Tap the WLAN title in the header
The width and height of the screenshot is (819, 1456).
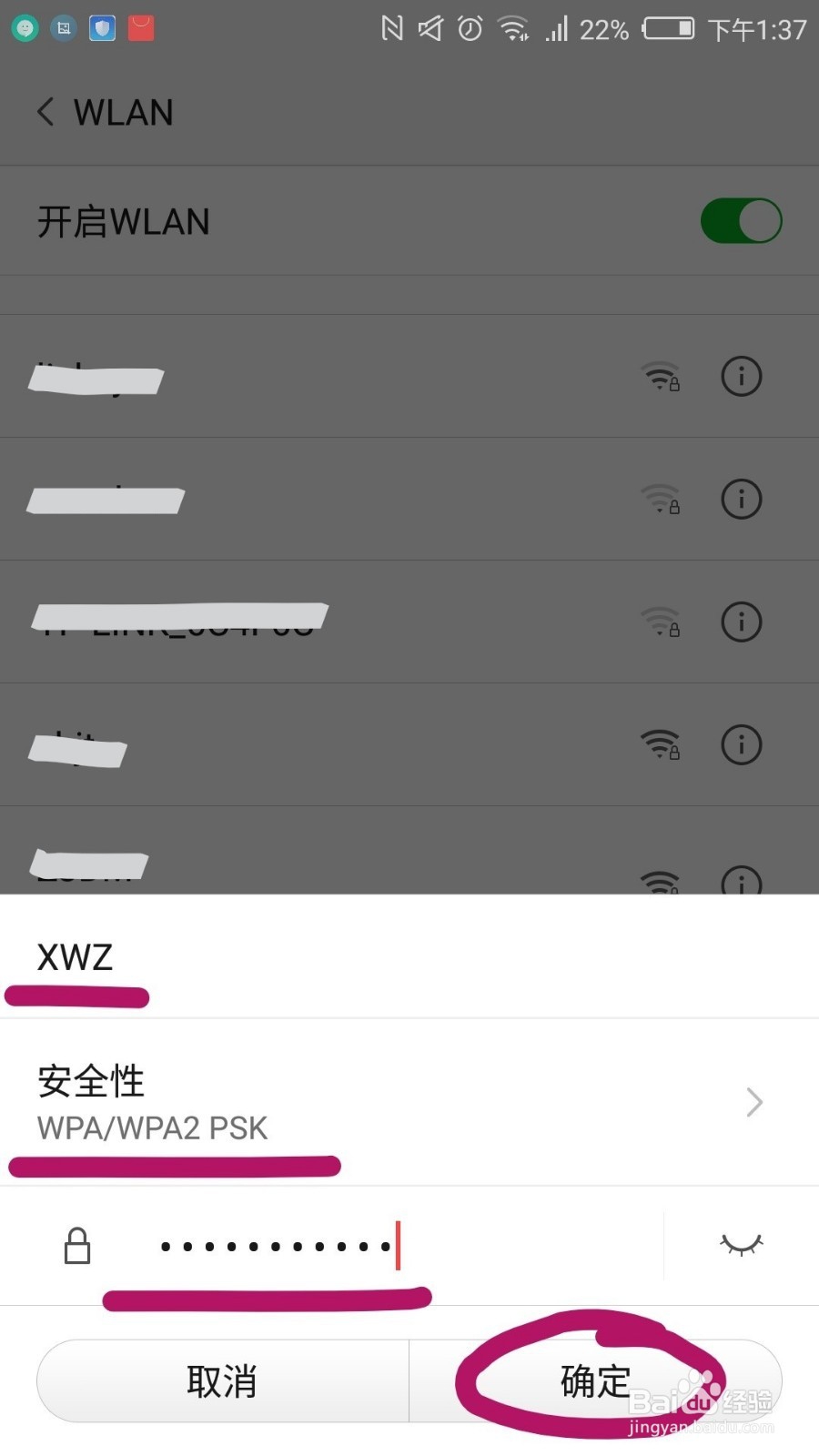pyautogui.click(x=123, y=111)
